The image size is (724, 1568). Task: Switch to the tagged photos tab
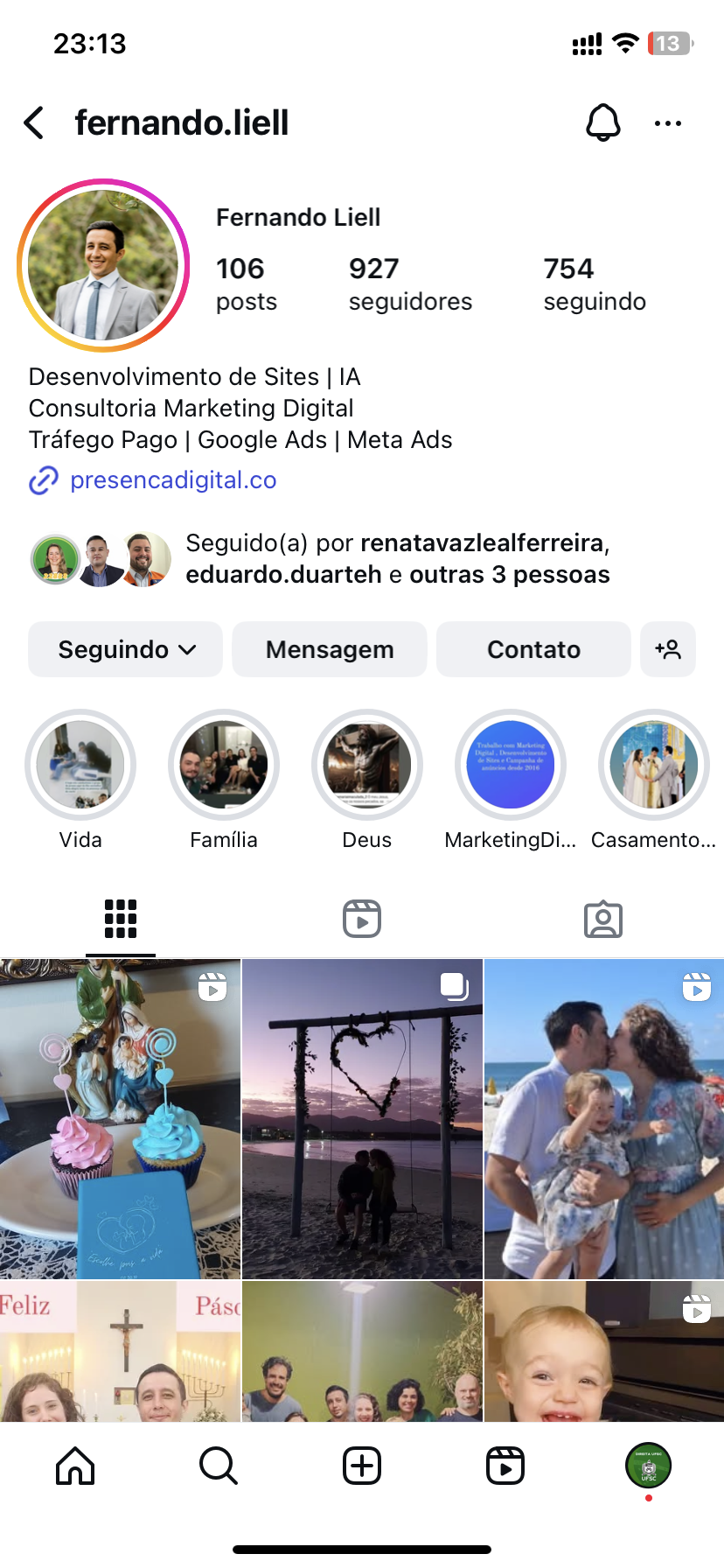603,920
